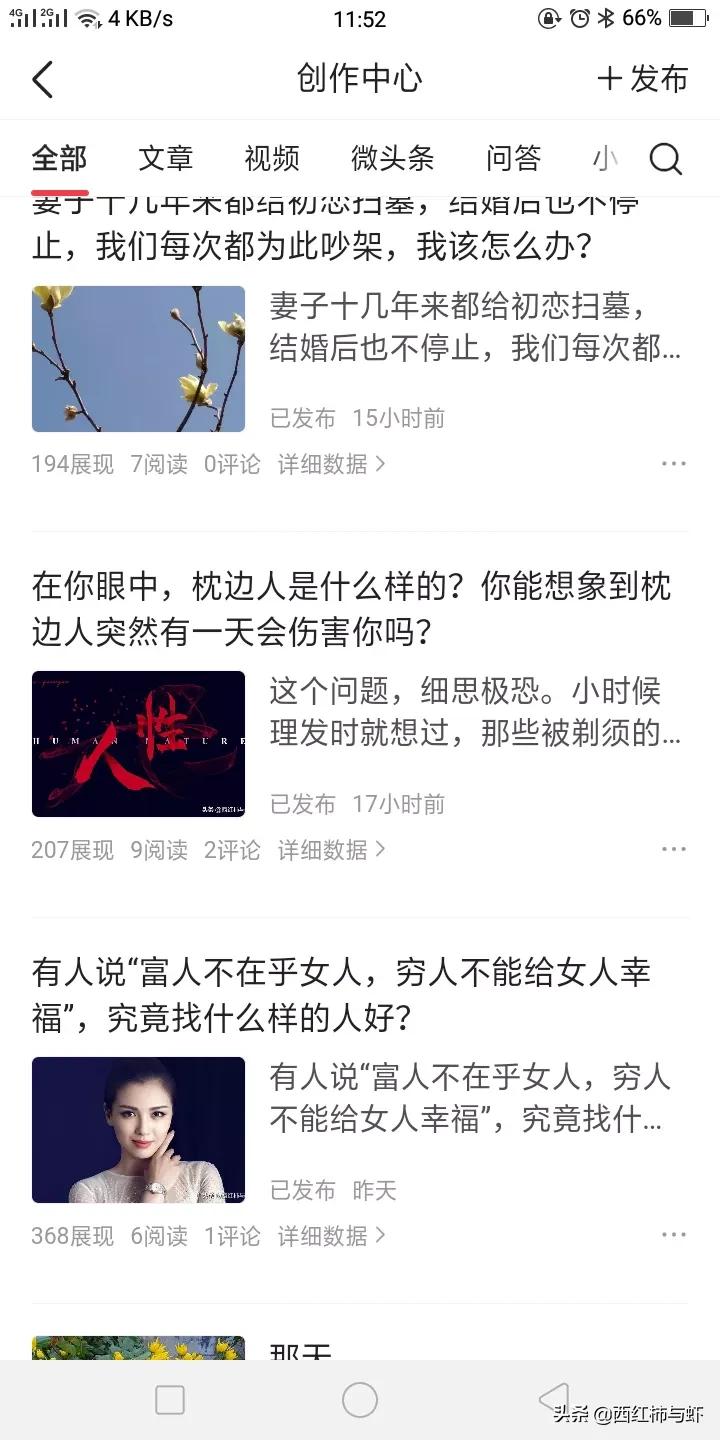Open more options for the 富人 article
The height and width of the screenshot is (1440, 720).
coord(675,1236)
